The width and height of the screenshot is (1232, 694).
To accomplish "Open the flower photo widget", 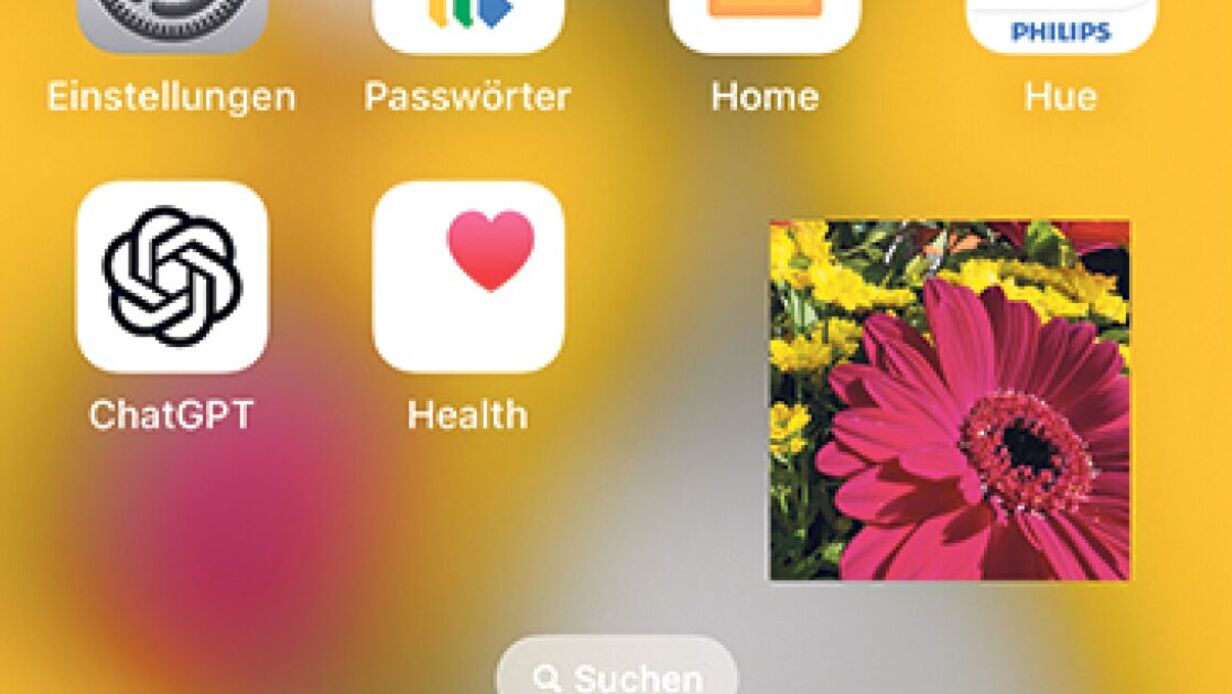I will [950, 400].
